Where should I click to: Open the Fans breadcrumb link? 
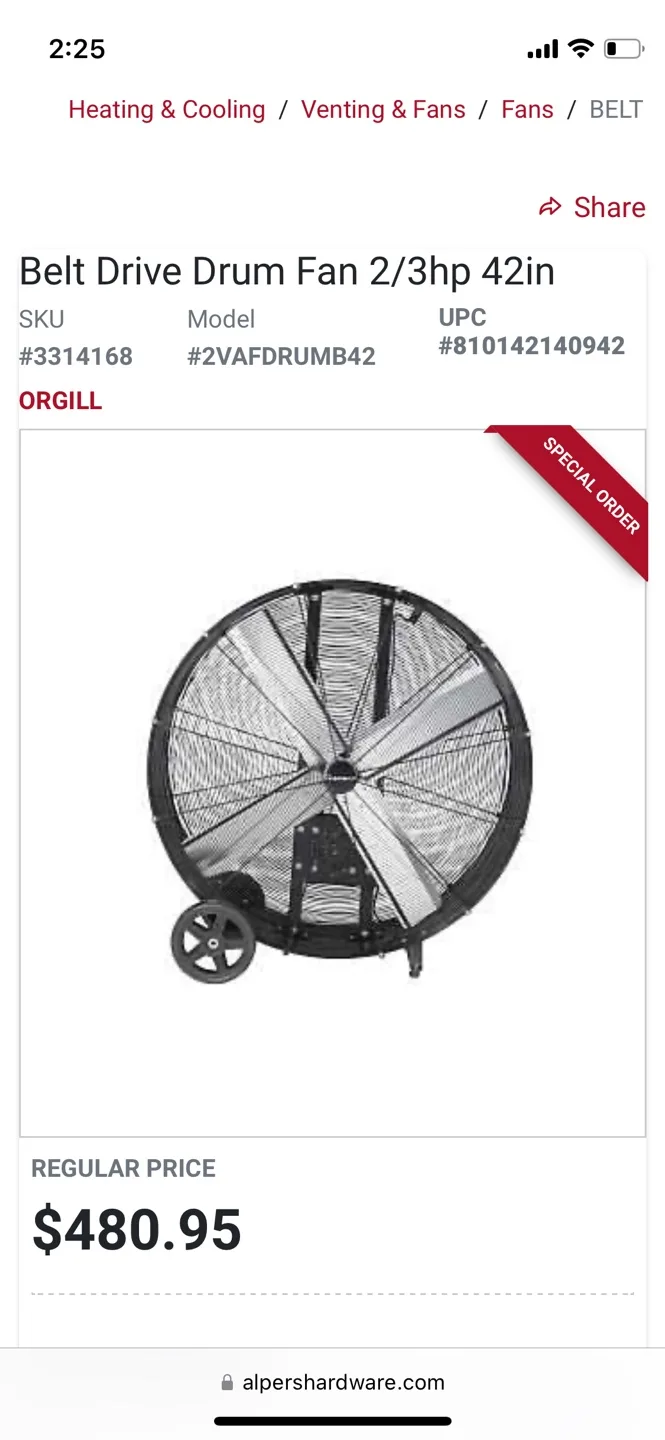(527, 110)
